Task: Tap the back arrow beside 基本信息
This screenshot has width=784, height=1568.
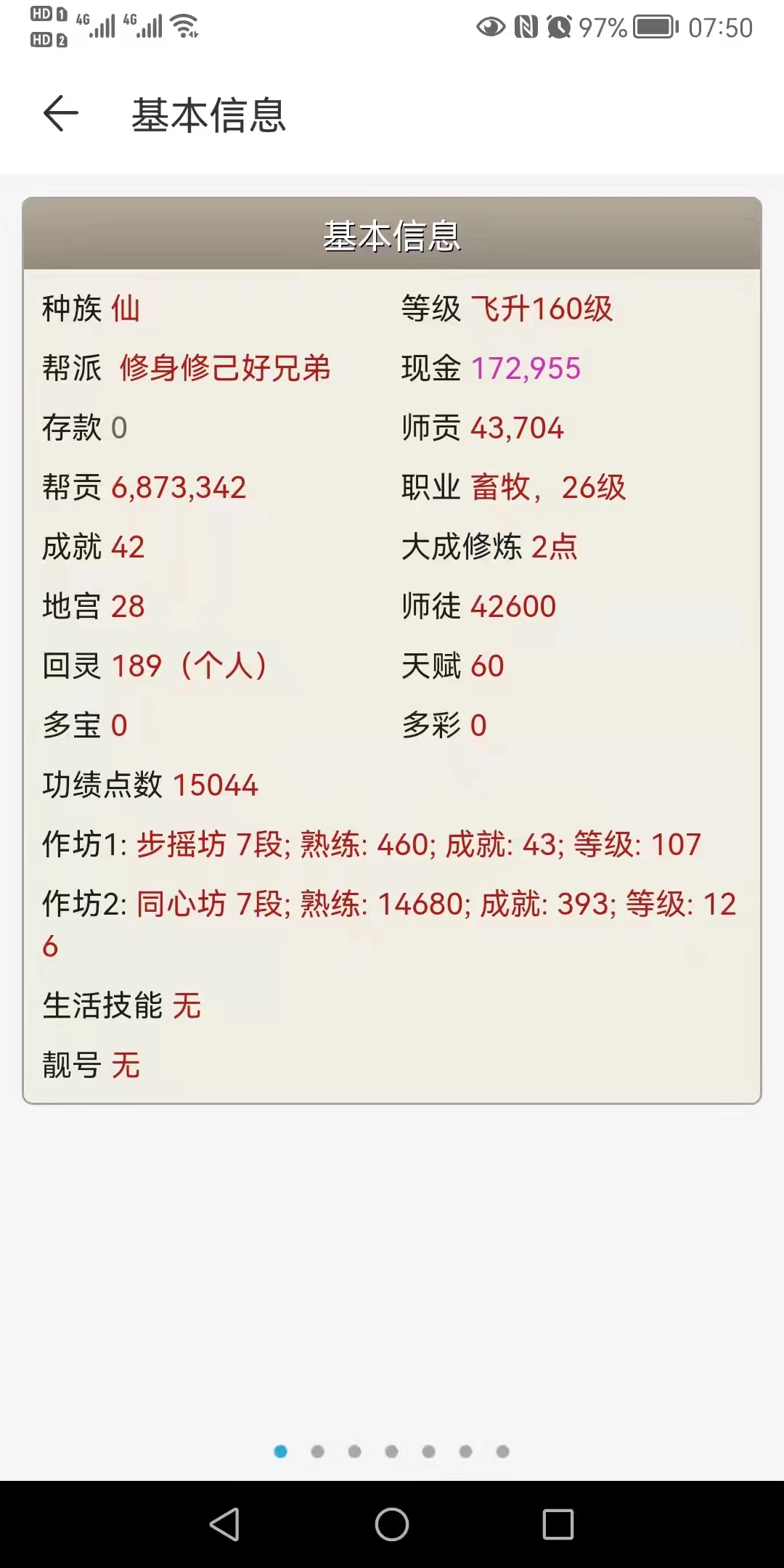Action: click(61, 114)
